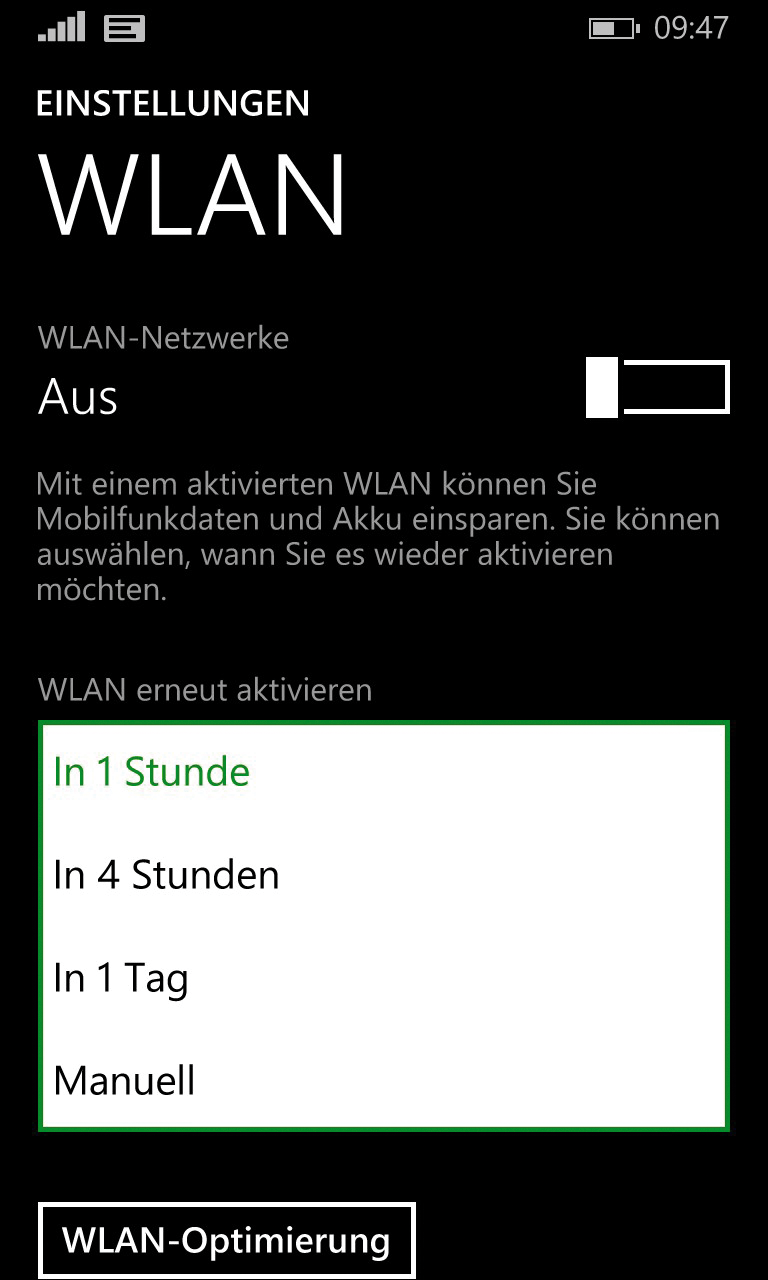Viewport: 768px width, 1280px height.
Task: Choose In 4 Stunden to reactivate WLAN
Action: tap(384, 875)
